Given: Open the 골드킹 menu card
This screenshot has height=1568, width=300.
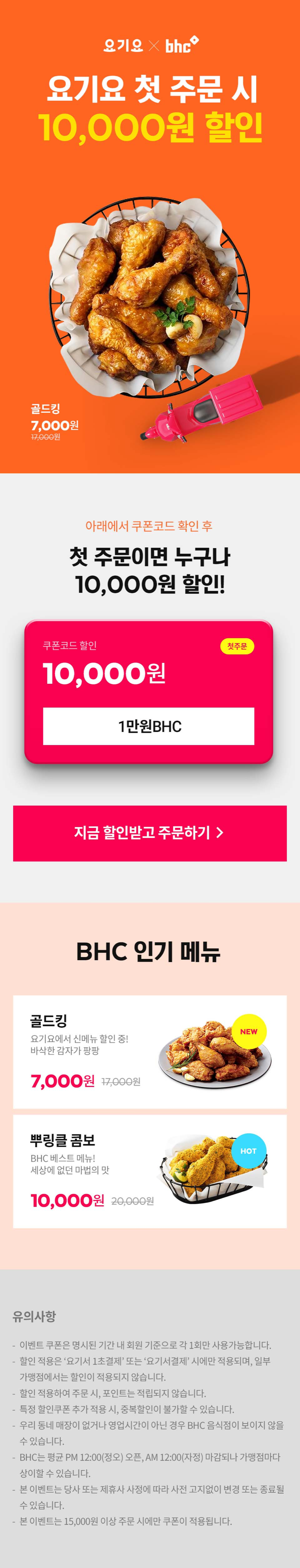Looking at the screenshot, I should 150,1051.
